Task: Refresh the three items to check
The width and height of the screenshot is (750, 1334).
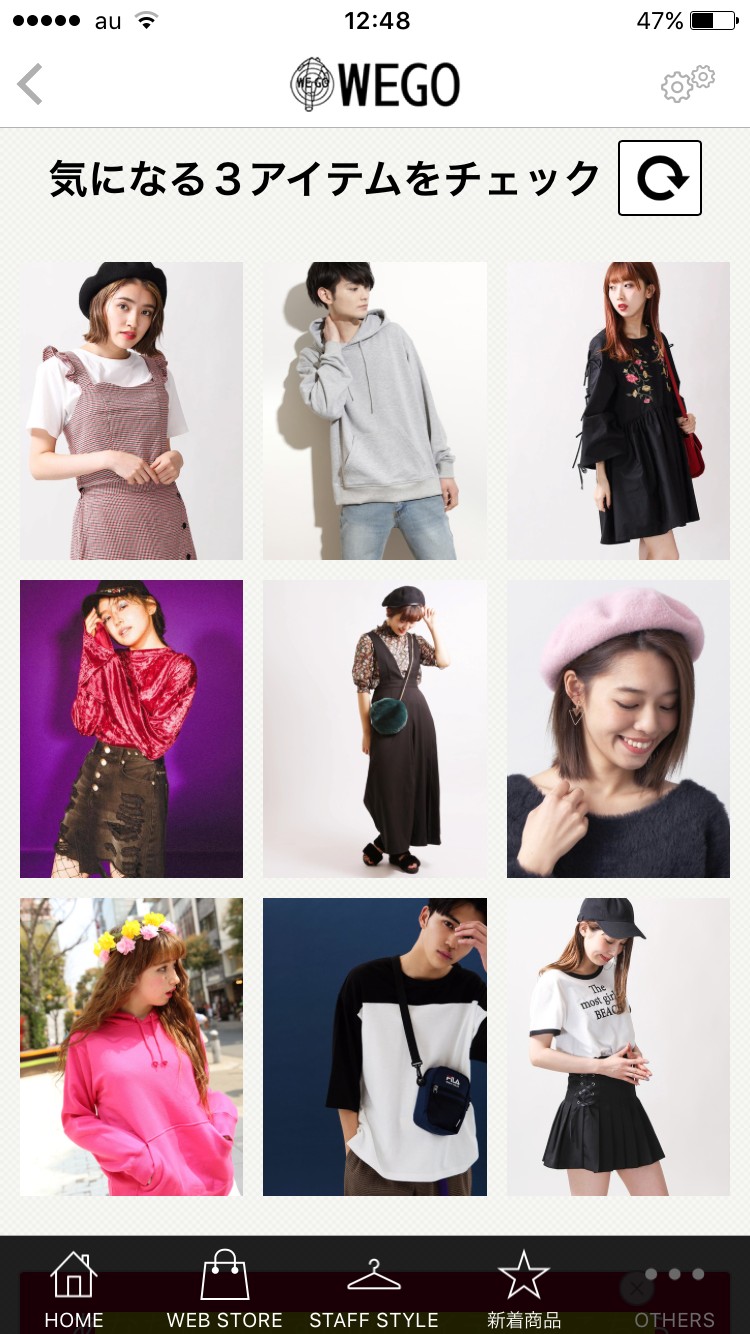Action: [x=660, y=178]
